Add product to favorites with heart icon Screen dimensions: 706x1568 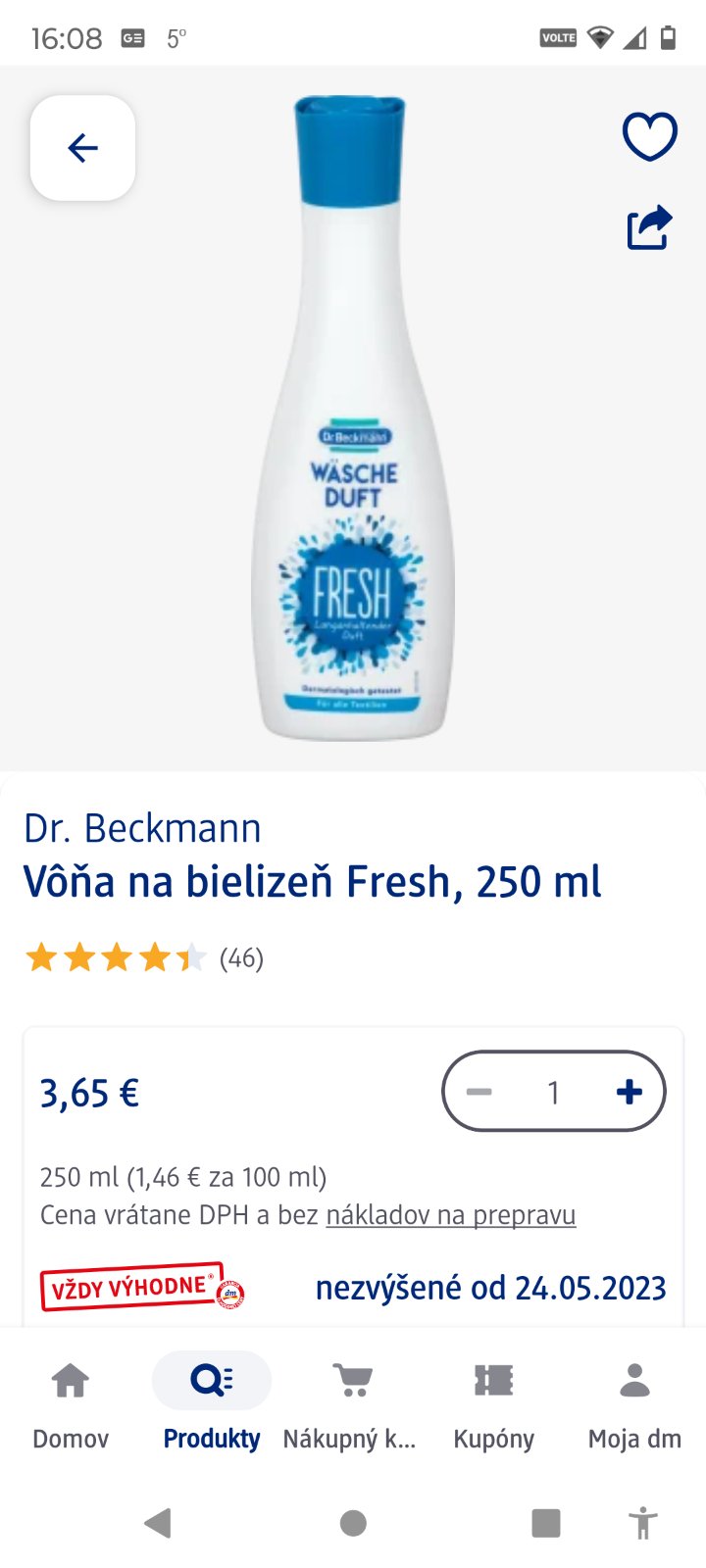(x=650, y=136)
